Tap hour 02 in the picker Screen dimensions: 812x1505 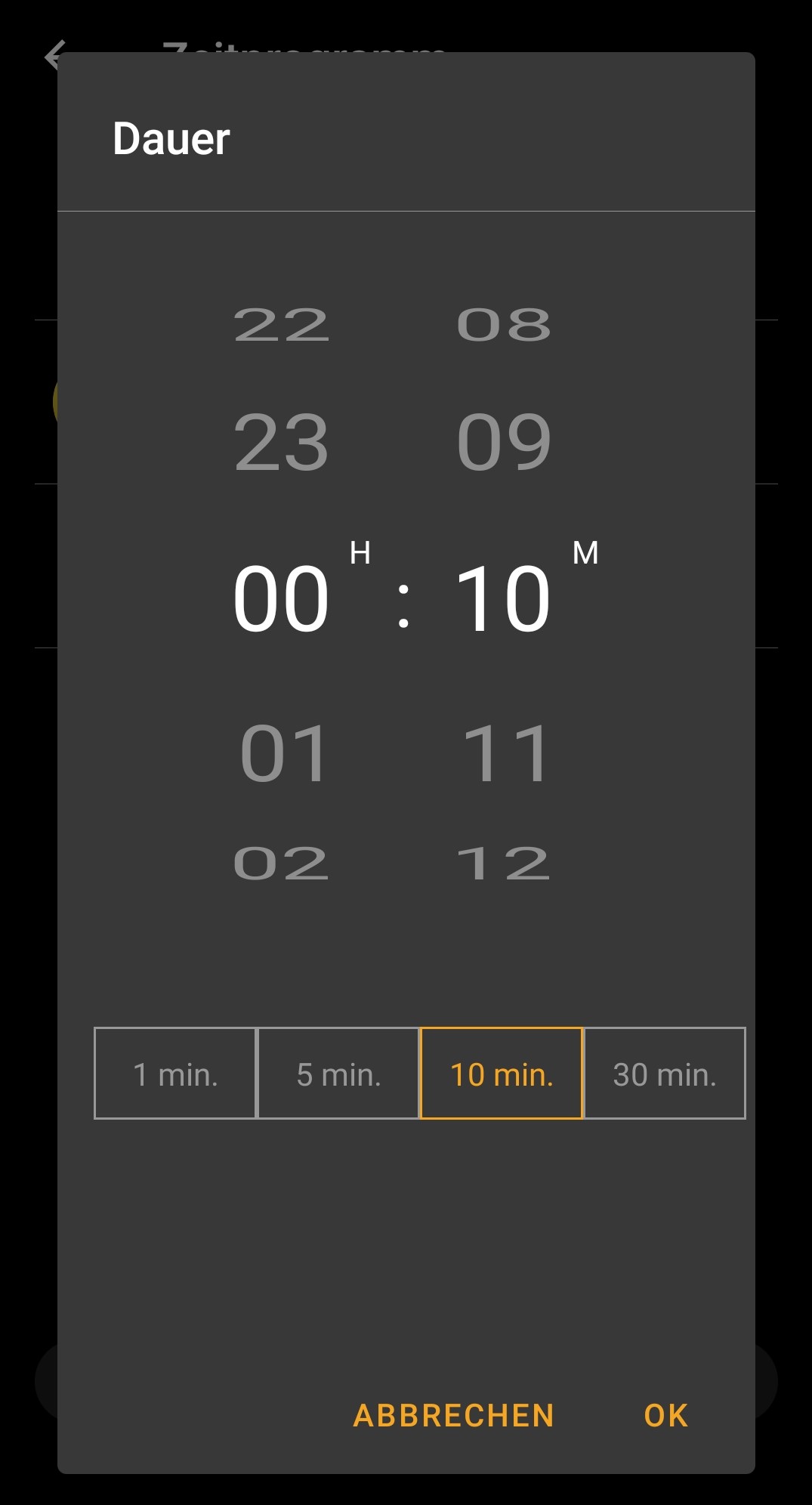coord(281,864)
